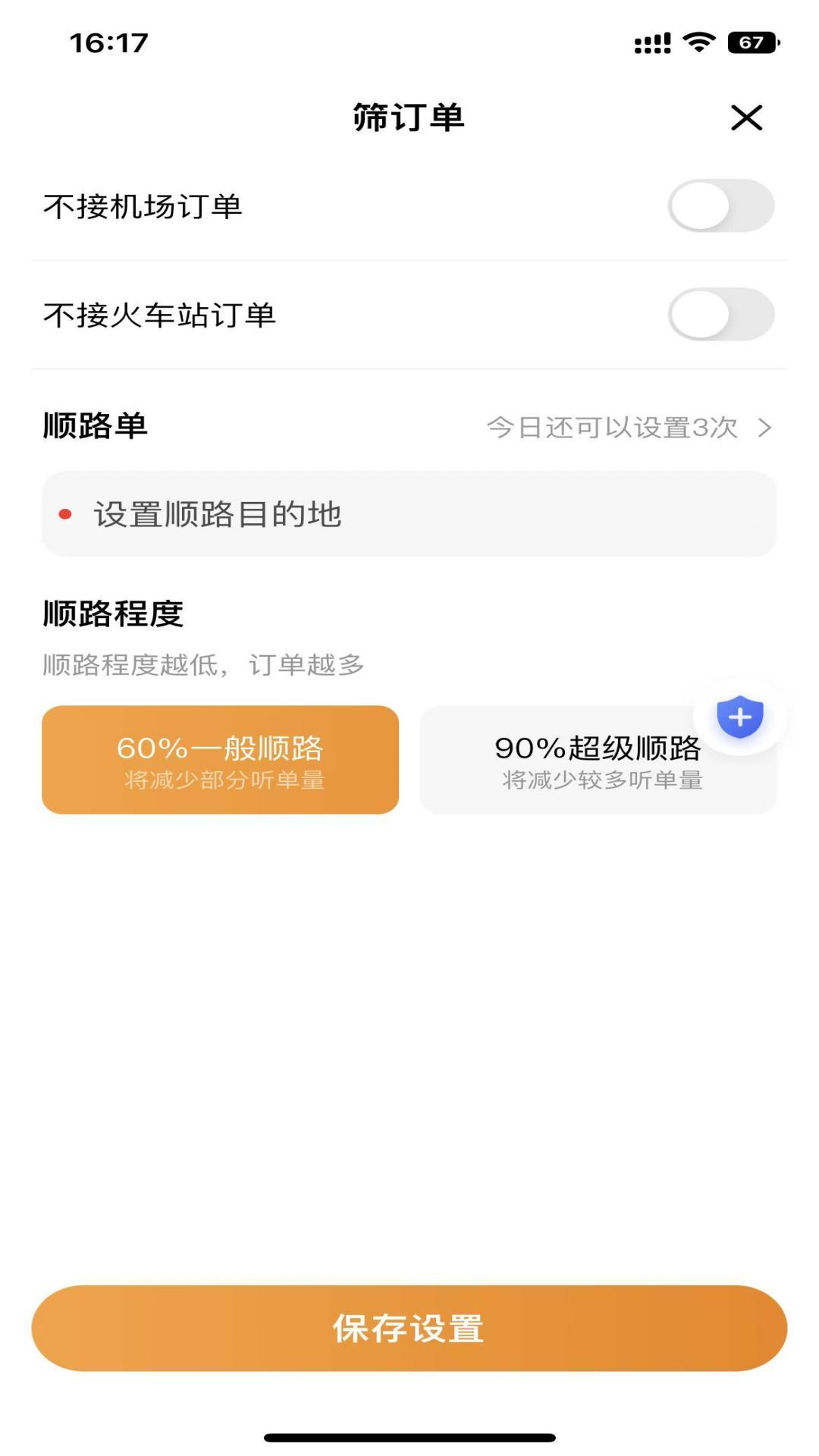Close the 筛订单 panel
The height and width of the screenshot is (1456, 819).
[x=748, y=117]
